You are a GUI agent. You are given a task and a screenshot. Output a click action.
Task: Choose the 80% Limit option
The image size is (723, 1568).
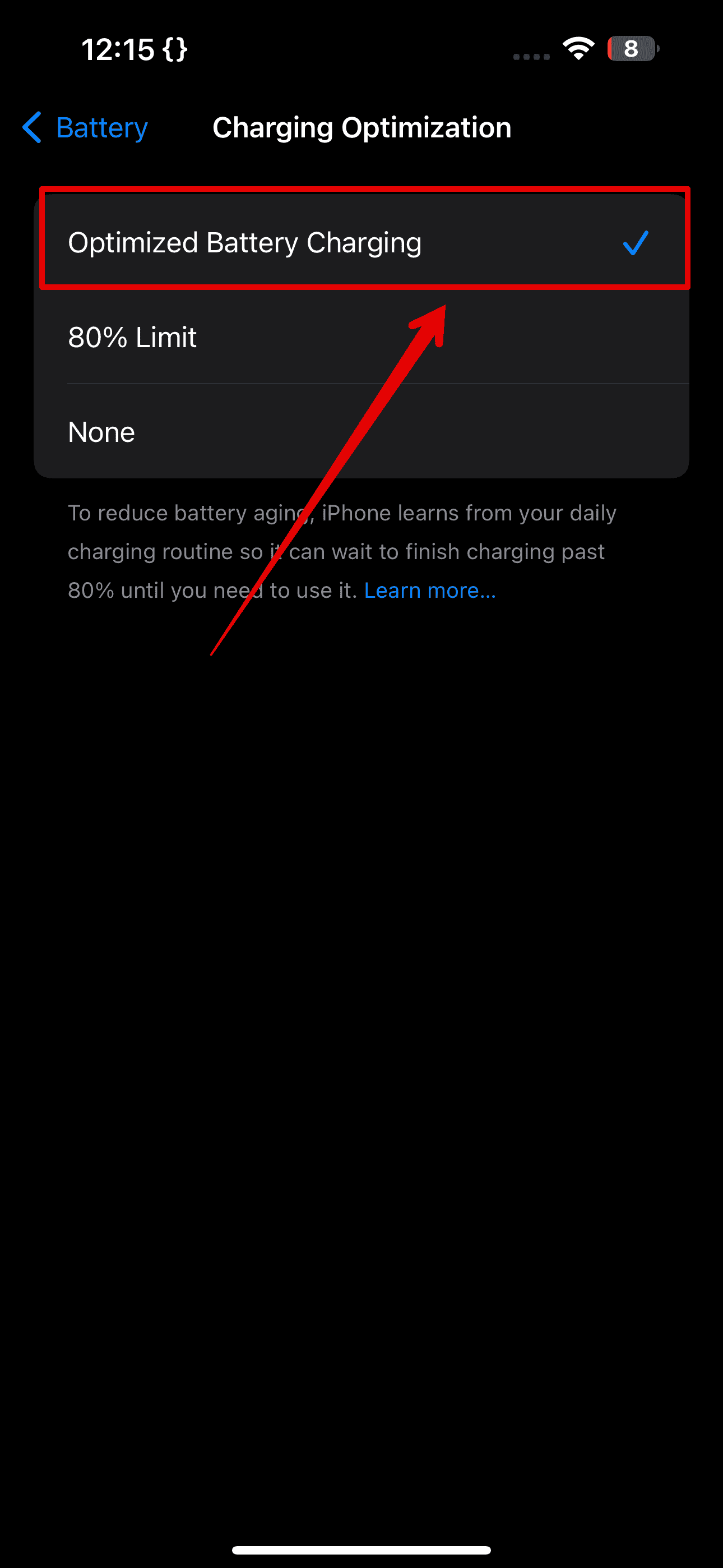[x=133, y=337]
